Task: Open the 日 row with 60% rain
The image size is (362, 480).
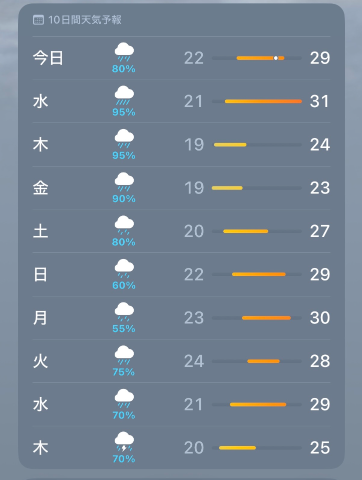Action: [x=181, y=274]
